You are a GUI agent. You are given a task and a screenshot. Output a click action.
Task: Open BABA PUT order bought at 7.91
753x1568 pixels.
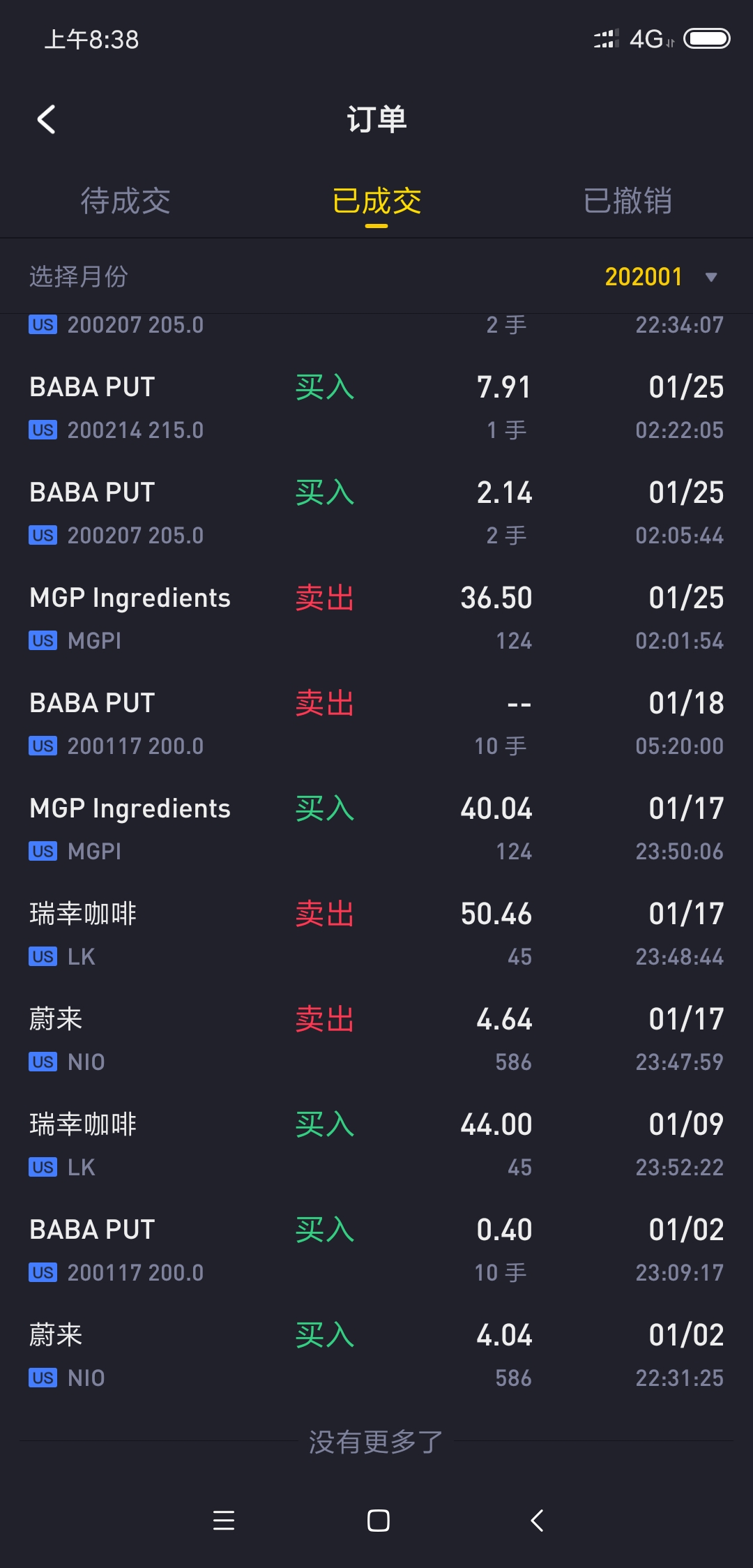point(376,408)
